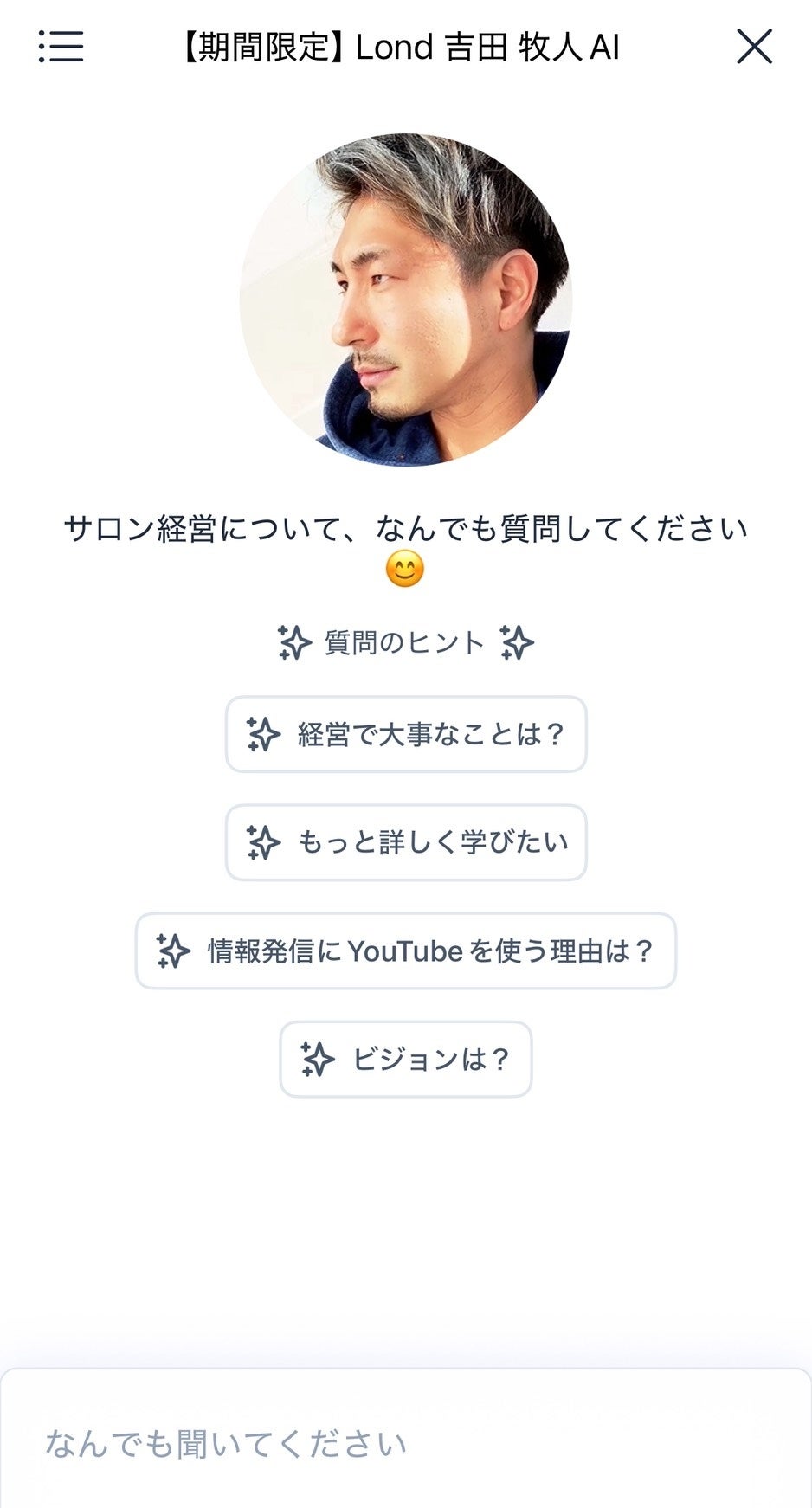Image resolution: width=812 pixels, height=1508 pixels.
Task: Close the Lond AI chat screen
Action: point(754,47)
